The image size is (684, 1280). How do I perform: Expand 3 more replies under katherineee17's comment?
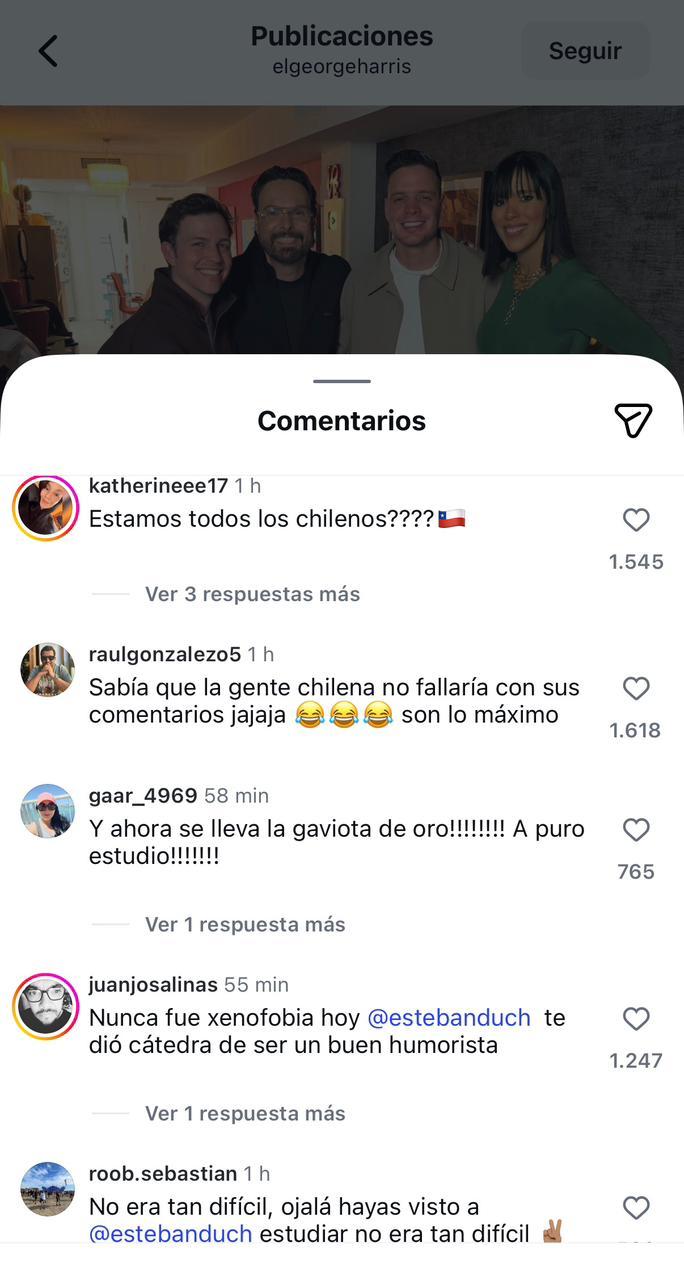tap(252, 594)
